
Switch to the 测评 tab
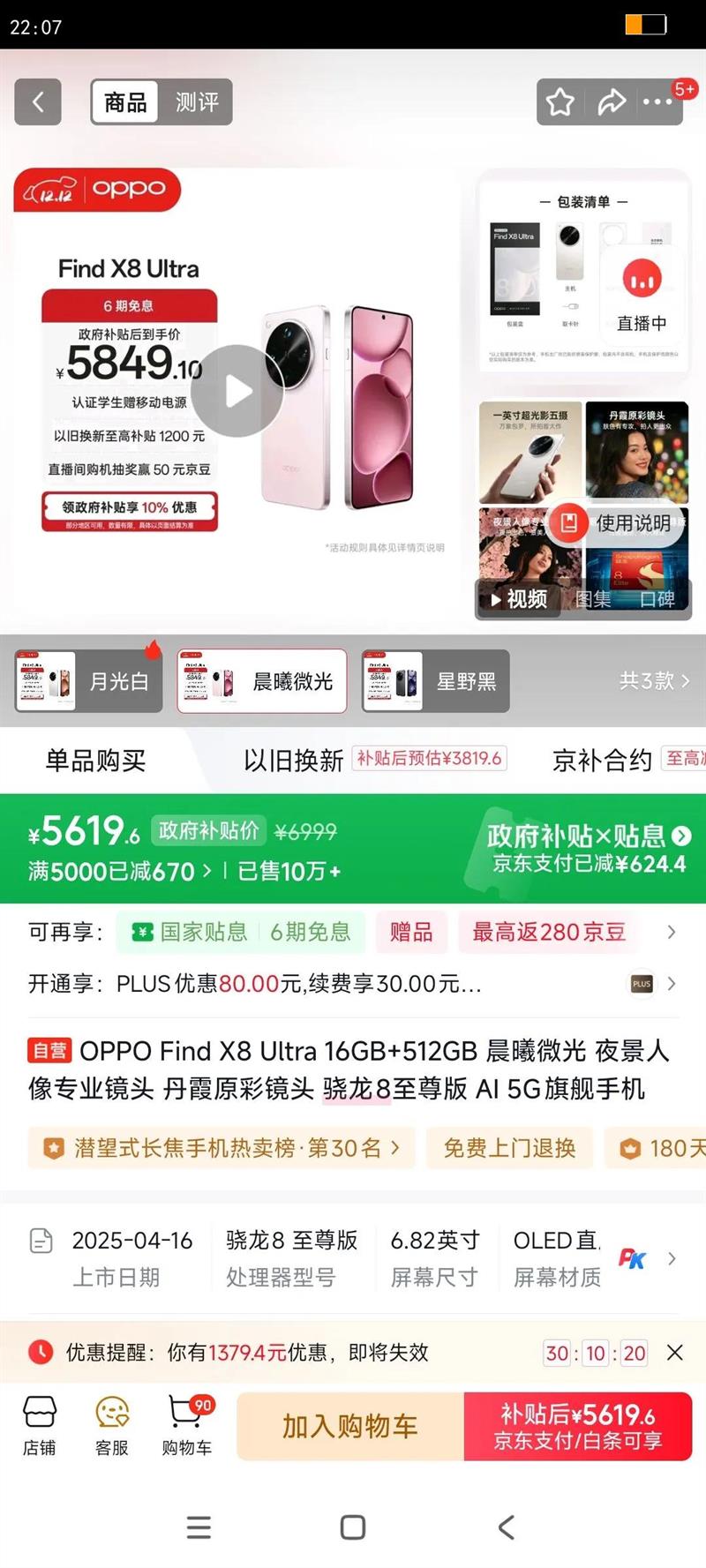click(197, 102)
